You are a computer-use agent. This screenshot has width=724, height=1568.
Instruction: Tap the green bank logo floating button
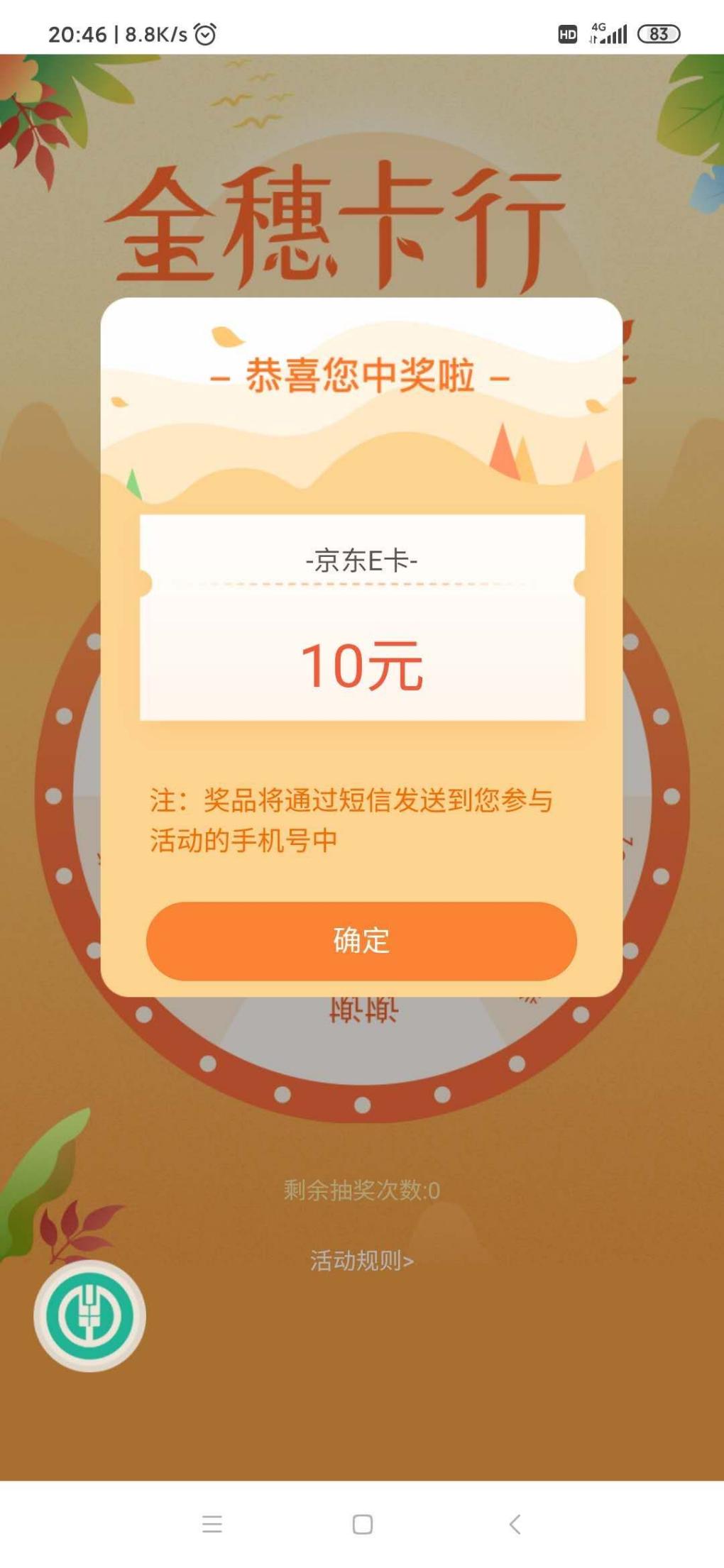pyautogui.click(x=89, y=1316)
